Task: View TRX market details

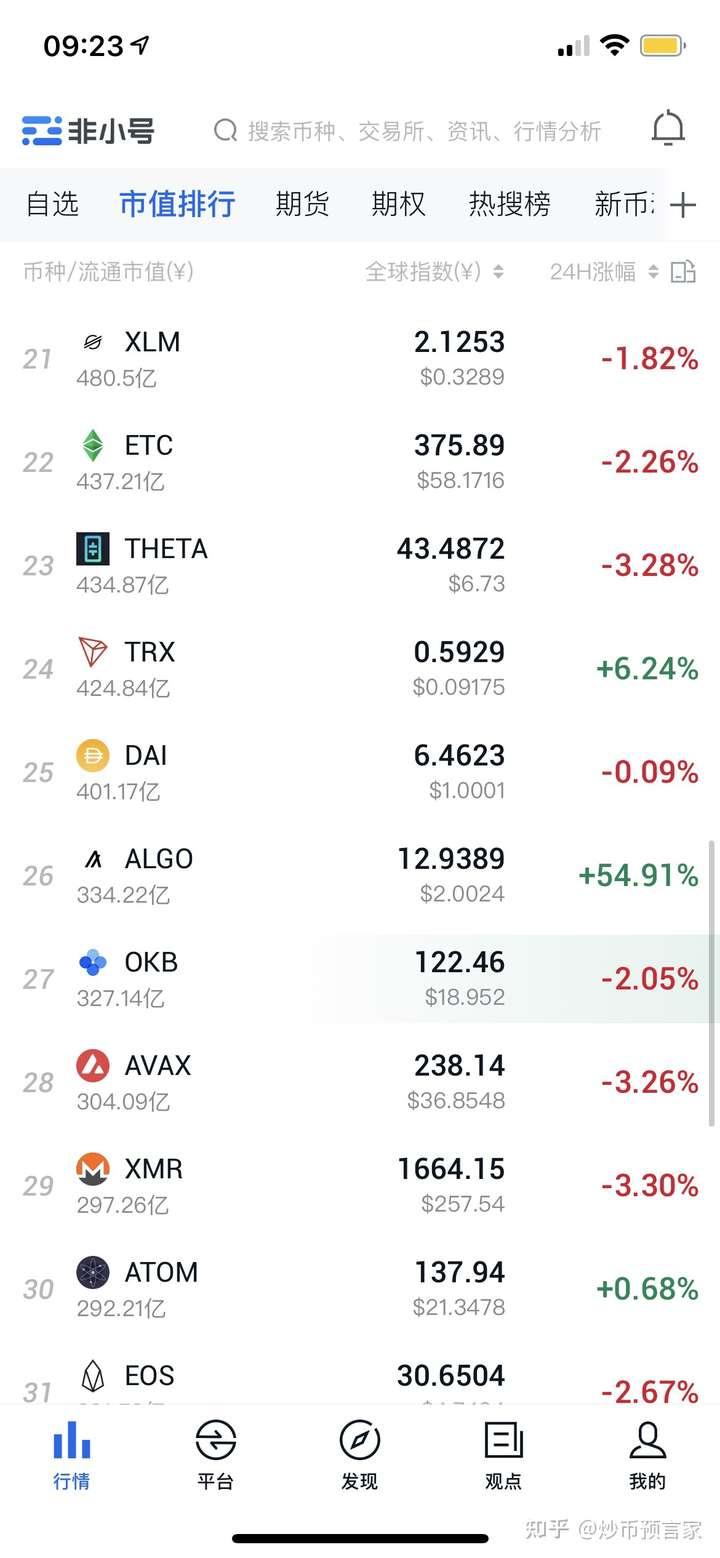Action: (360, 669)
